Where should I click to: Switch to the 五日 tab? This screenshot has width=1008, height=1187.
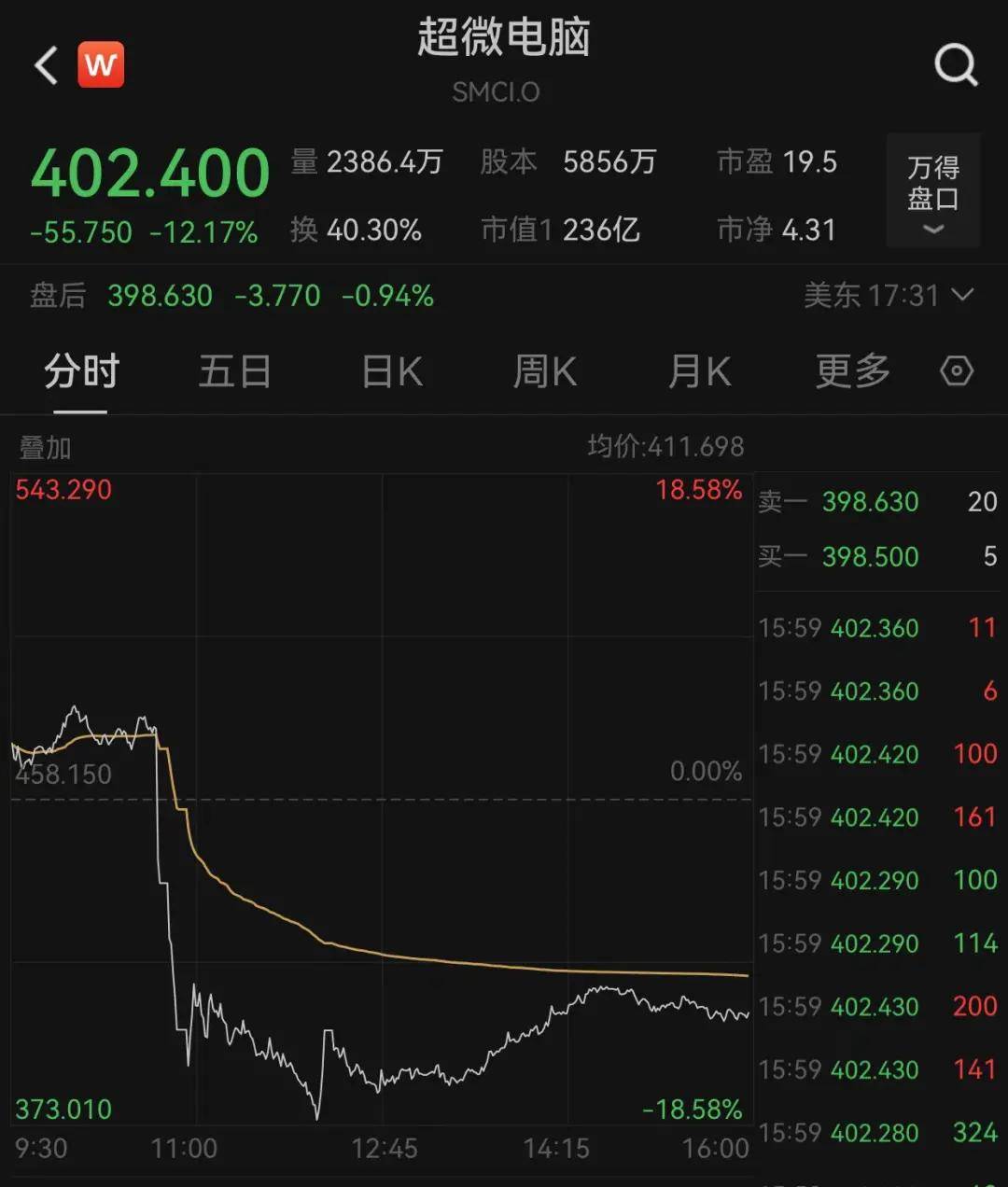tap(234, 370)
